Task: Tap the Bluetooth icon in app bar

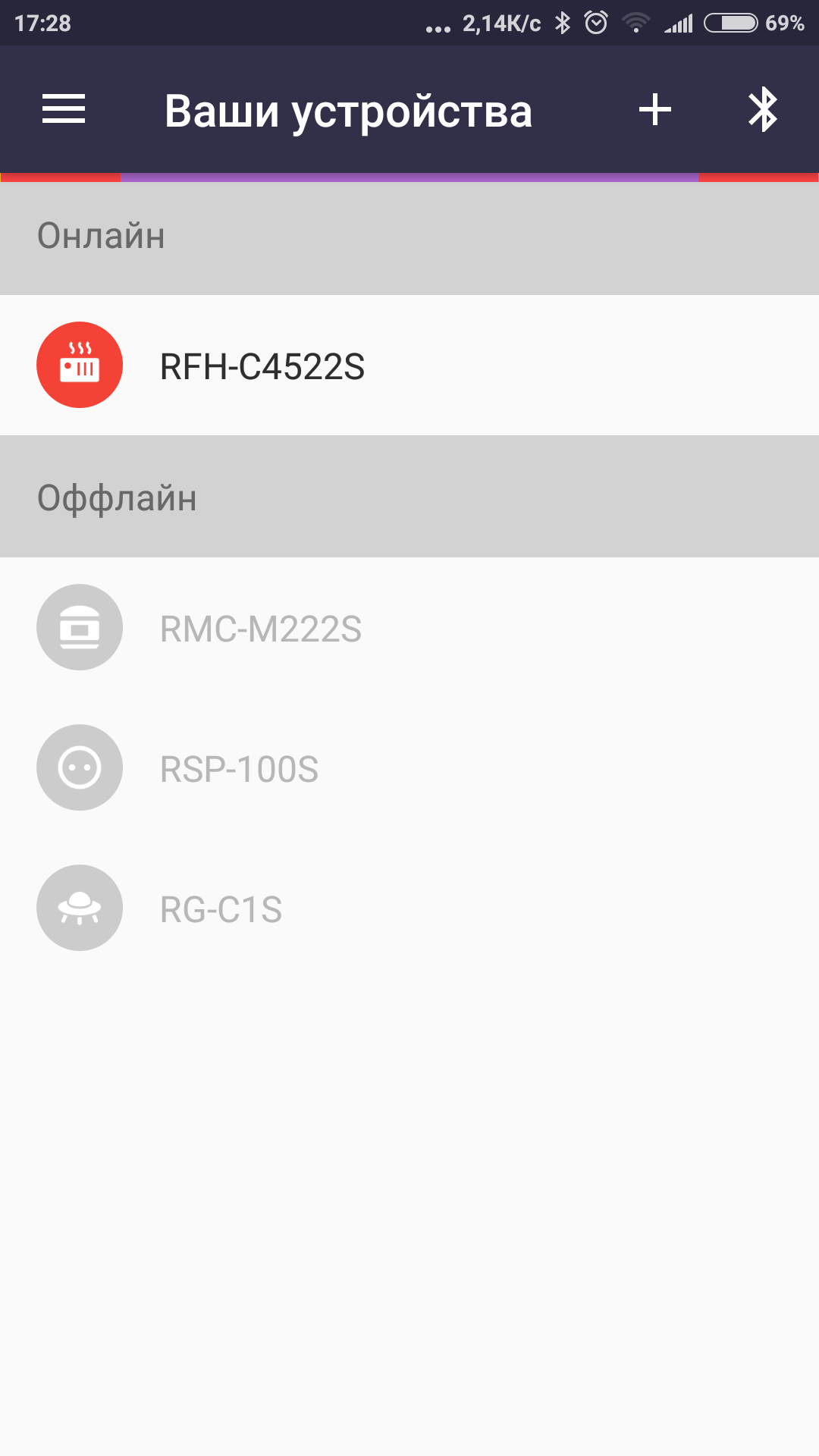Action: 763,110
